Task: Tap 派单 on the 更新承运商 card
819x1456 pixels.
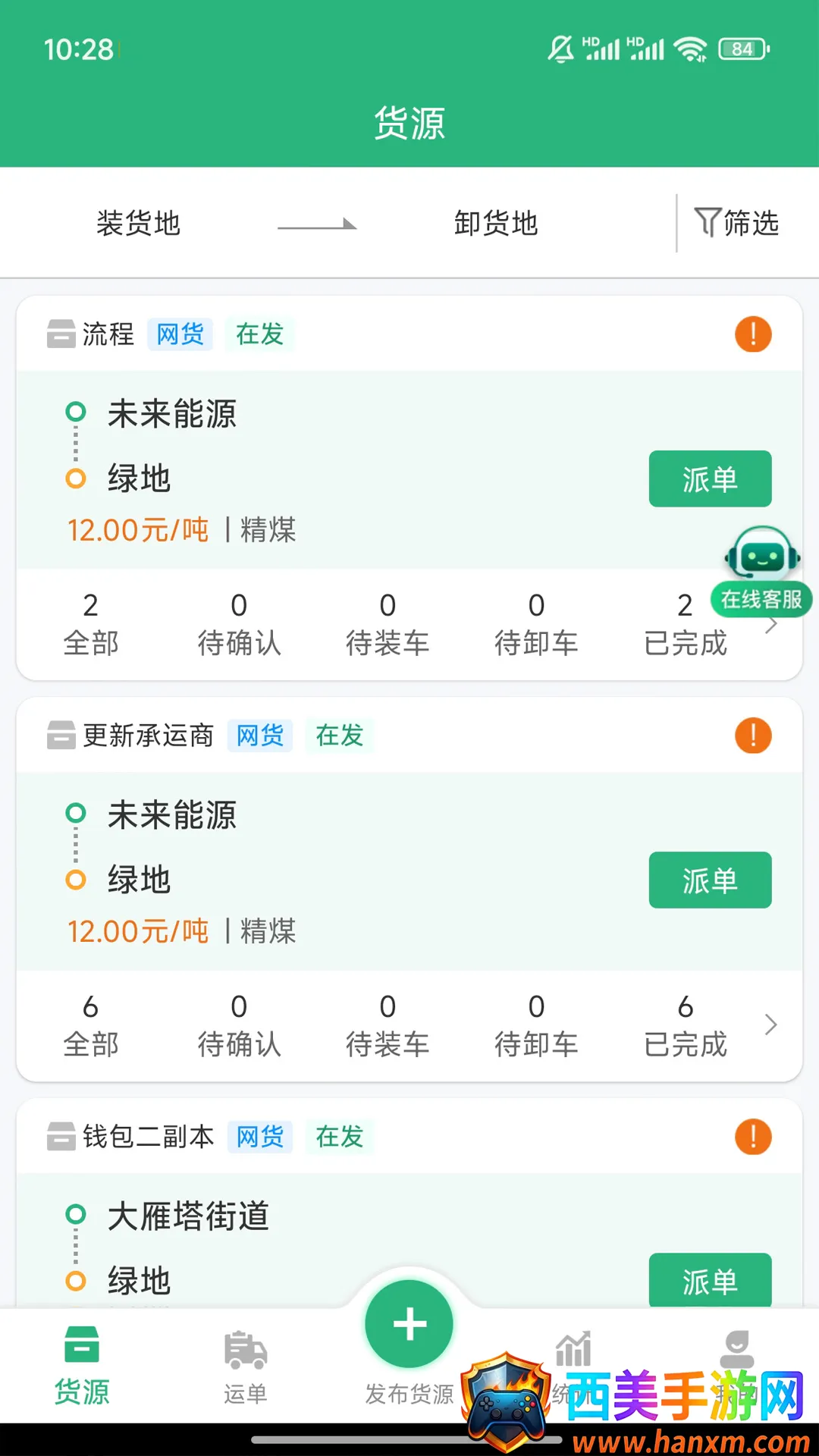Action: coord(710,880)
